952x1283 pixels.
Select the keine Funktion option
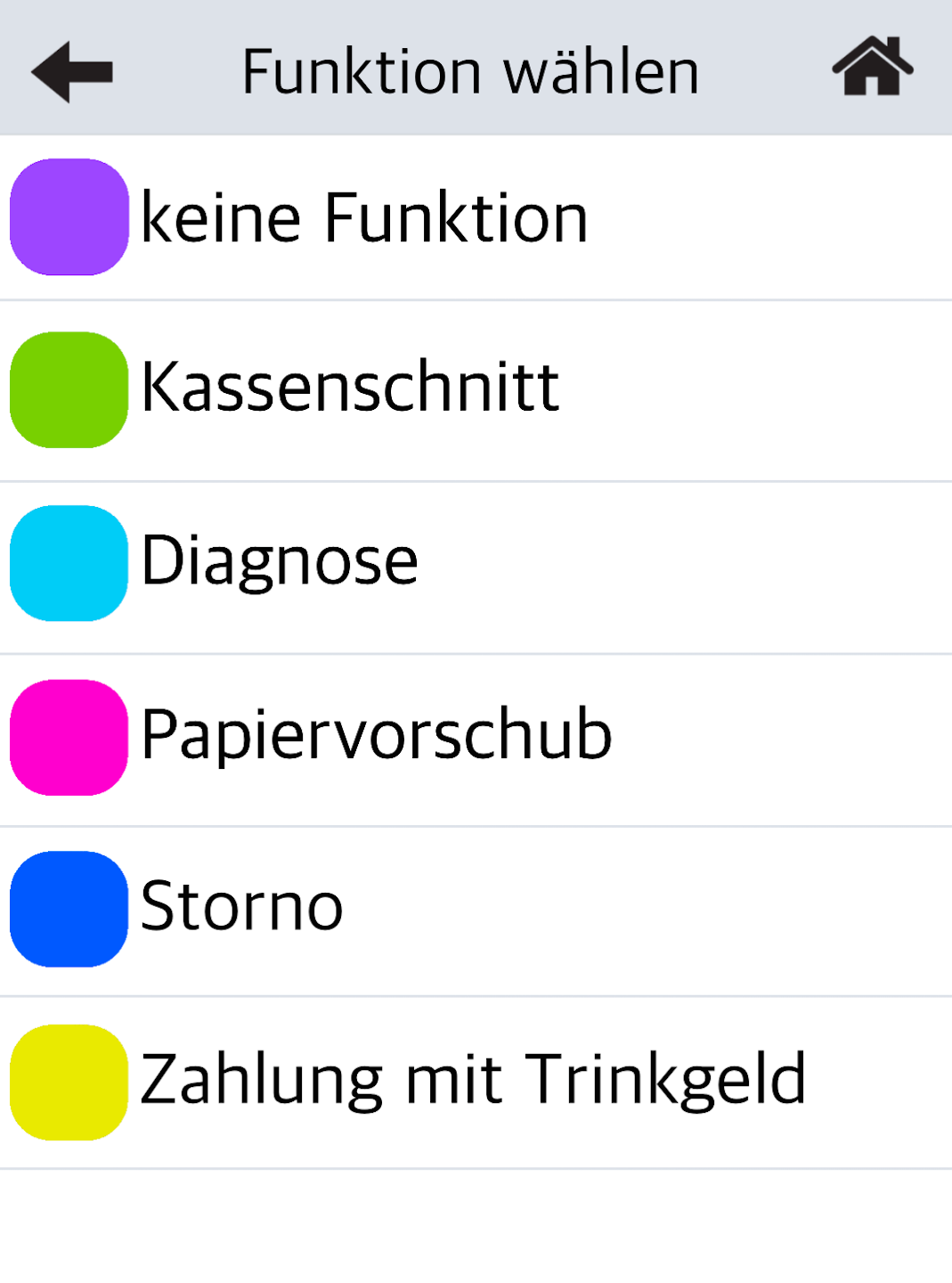click(x=365, y=218)
